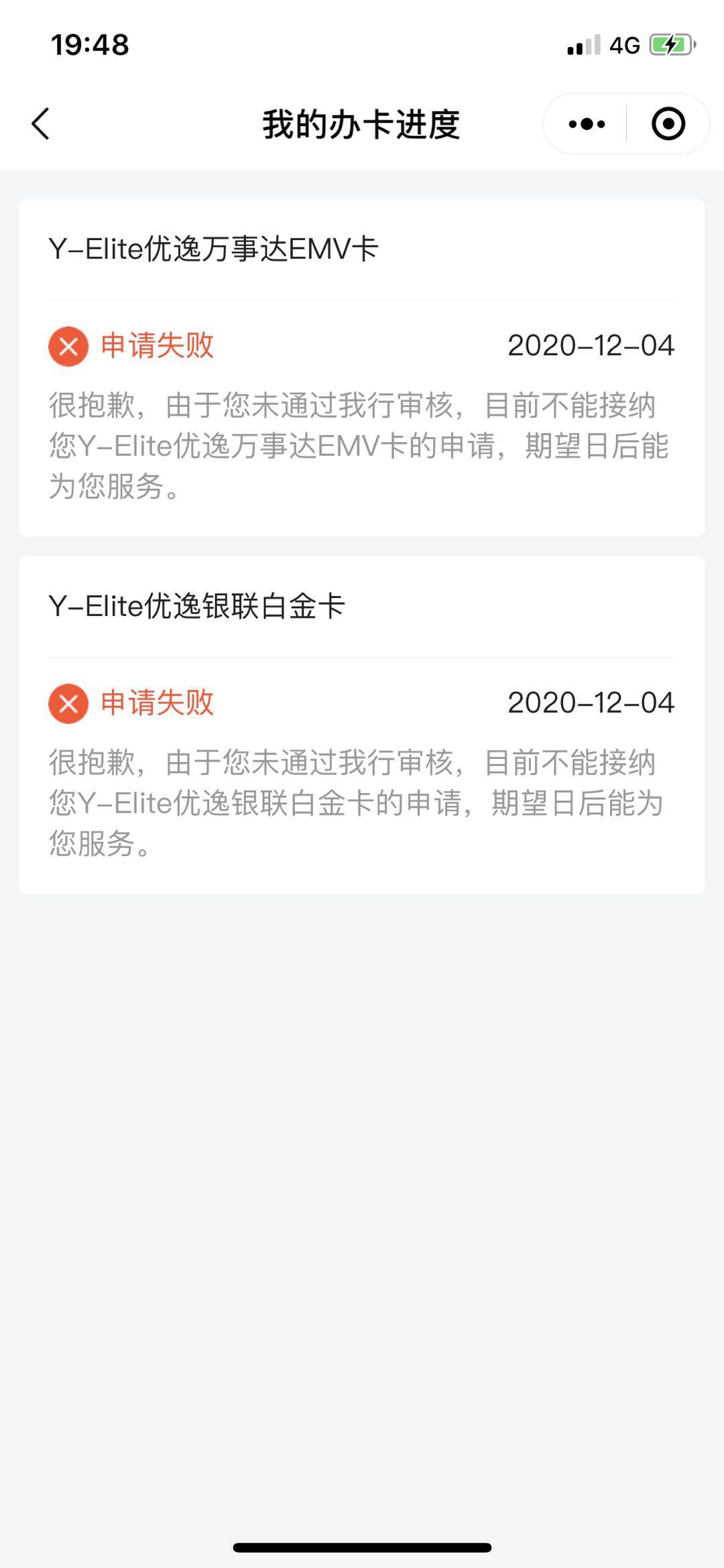Go back from 我的办卡进度 page
The height and width of the screenshot is (1568, 724).
coord(41,124)
